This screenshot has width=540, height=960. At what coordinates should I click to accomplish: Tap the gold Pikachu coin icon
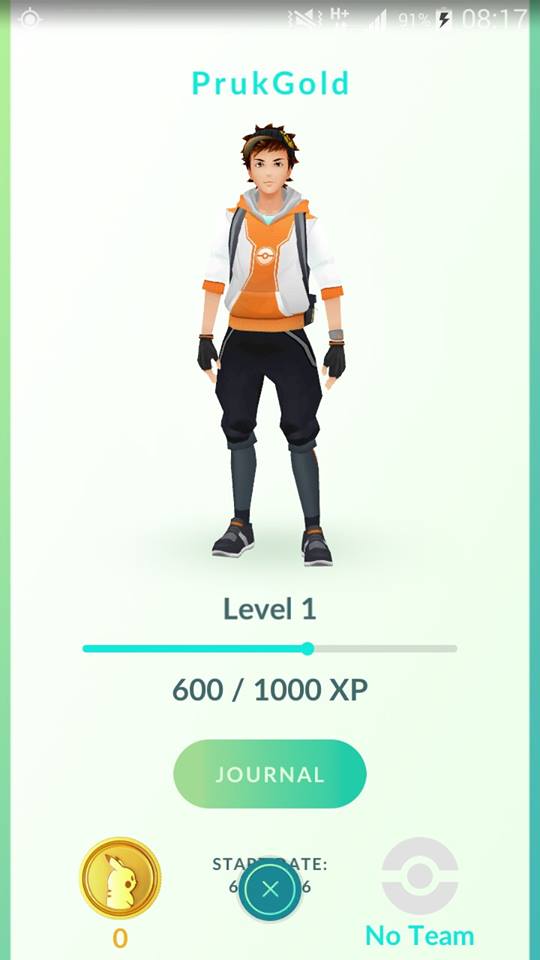coord(120,879)
